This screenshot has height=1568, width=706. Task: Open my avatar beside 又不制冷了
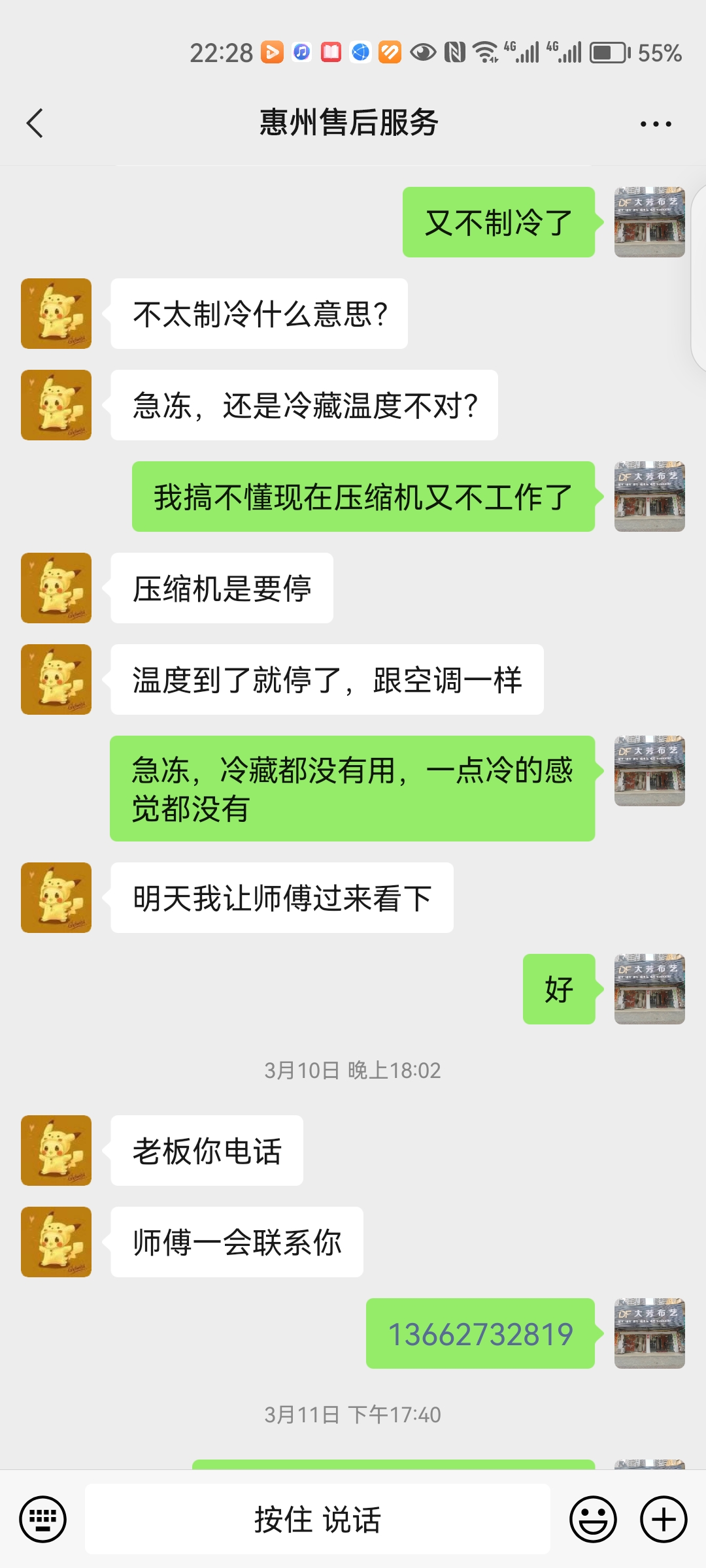[x=649, y=222]
